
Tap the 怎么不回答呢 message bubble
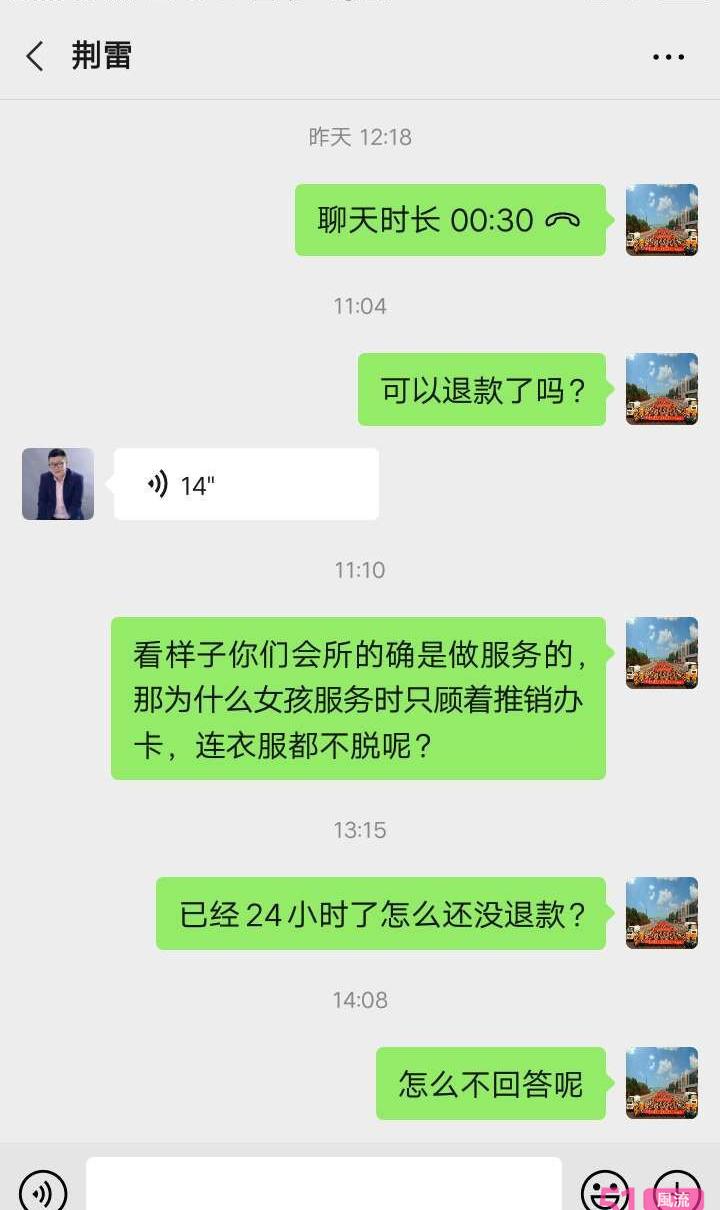coord(491,1083)
